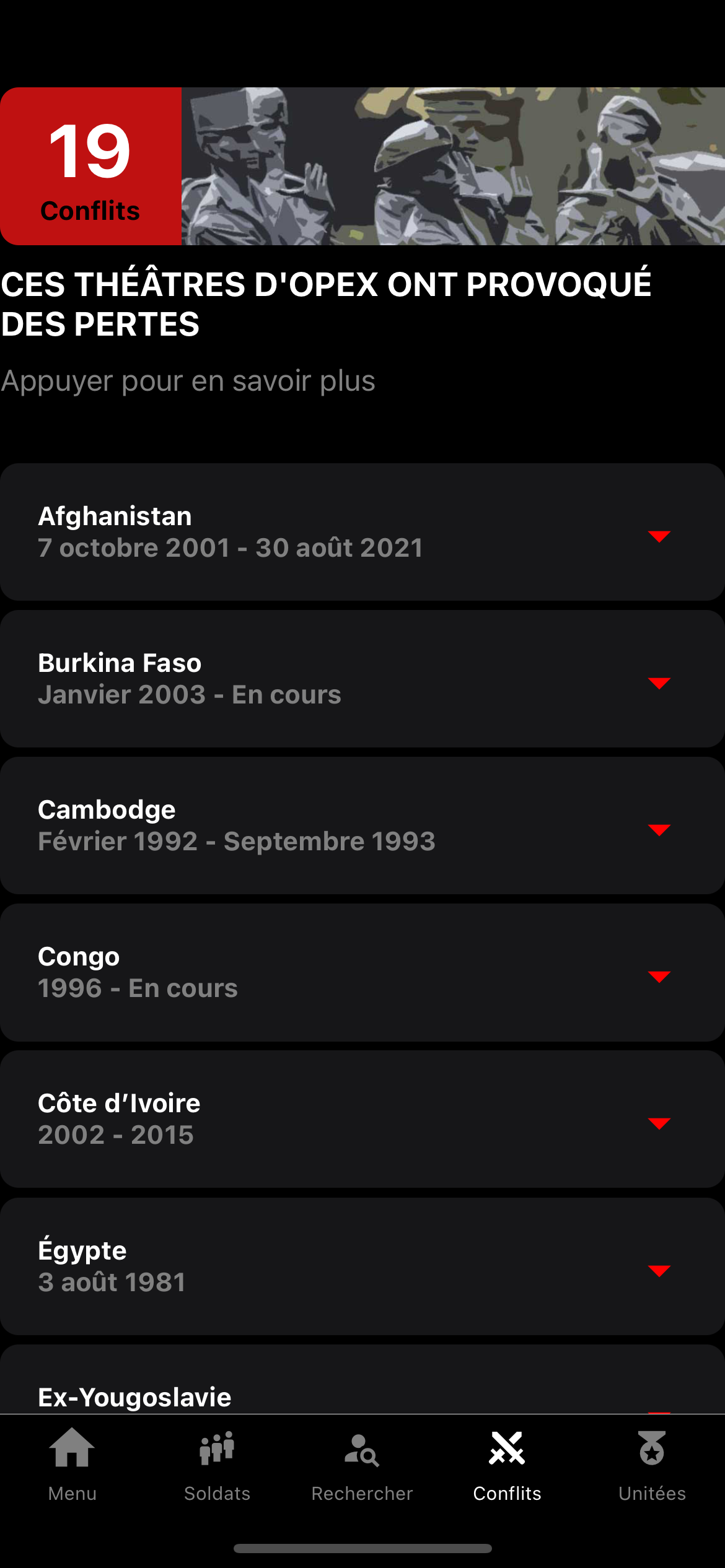
Task: Switch to the Soldats tab
Action: point(217,1465)
